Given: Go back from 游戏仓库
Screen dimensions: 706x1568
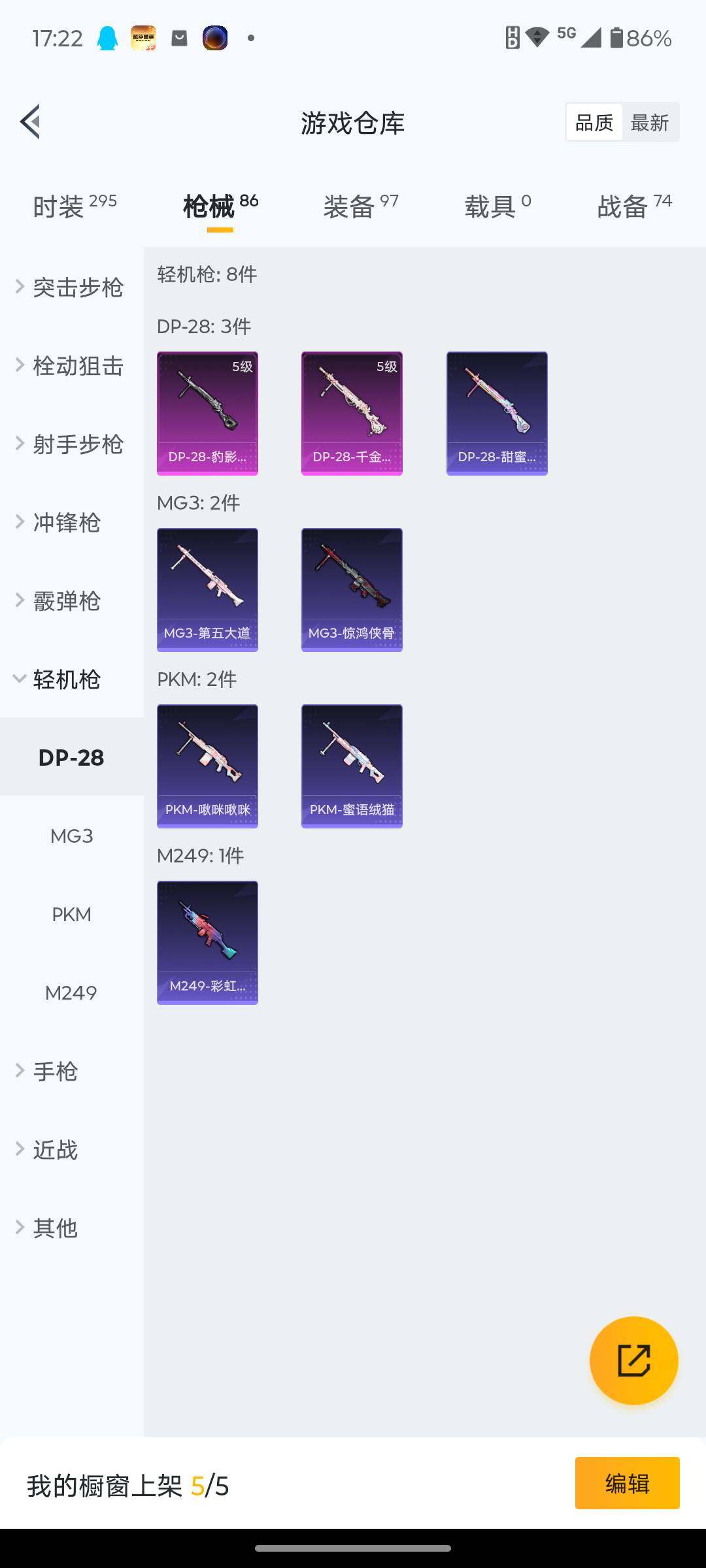Looking at the screenshot, I should [x=31, y=122].
